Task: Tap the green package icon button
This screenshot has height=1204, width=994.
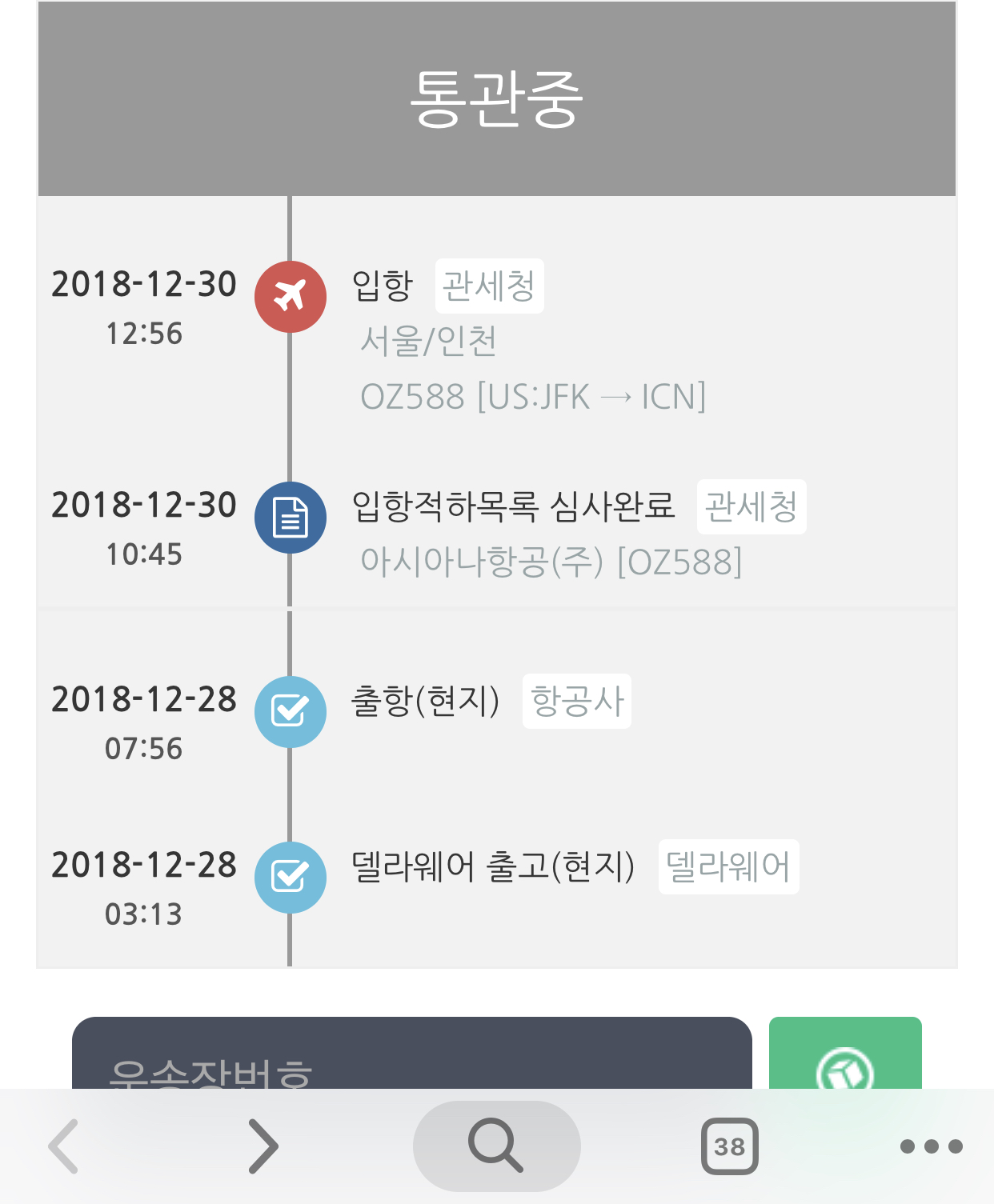Action: click(x=845, y=1056)
